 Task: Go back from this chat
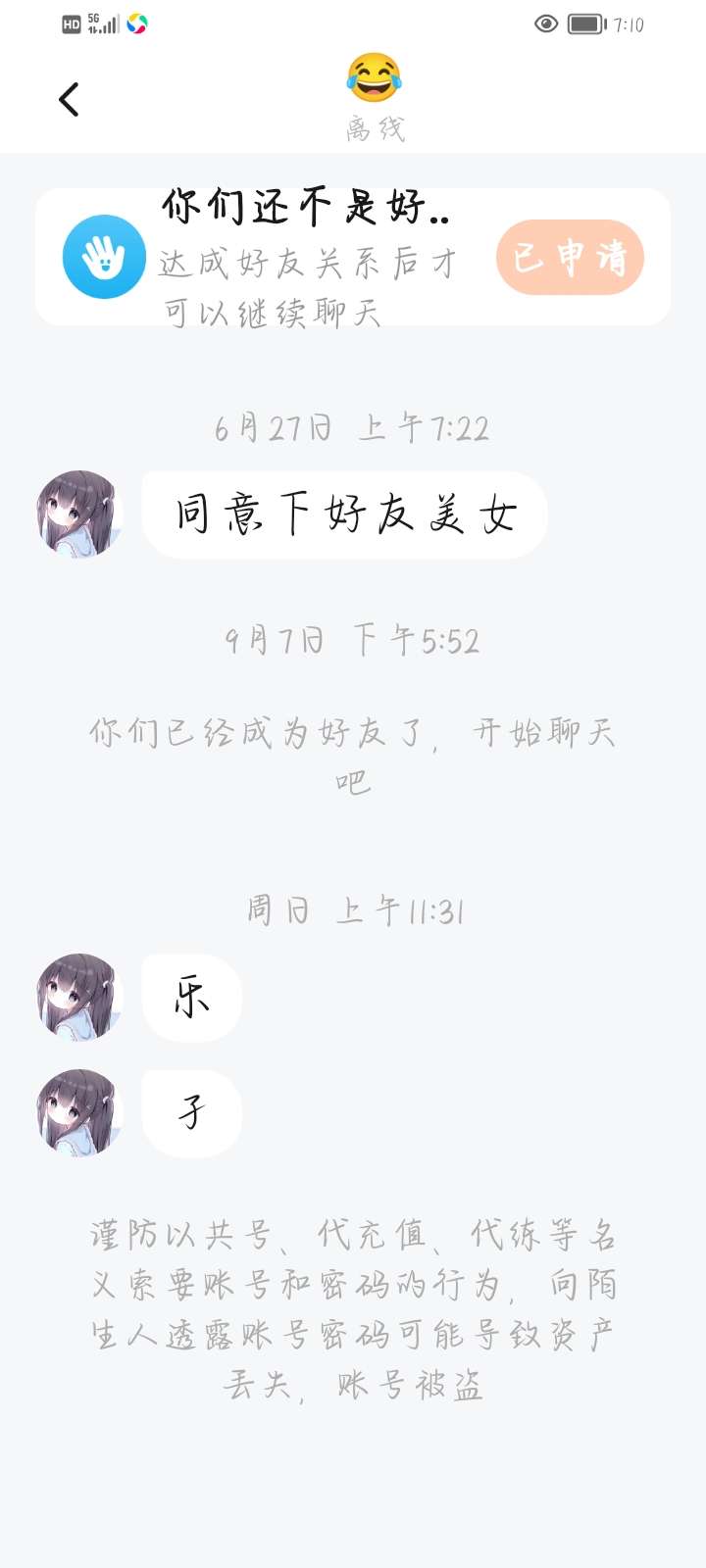[x=69, y=99]
